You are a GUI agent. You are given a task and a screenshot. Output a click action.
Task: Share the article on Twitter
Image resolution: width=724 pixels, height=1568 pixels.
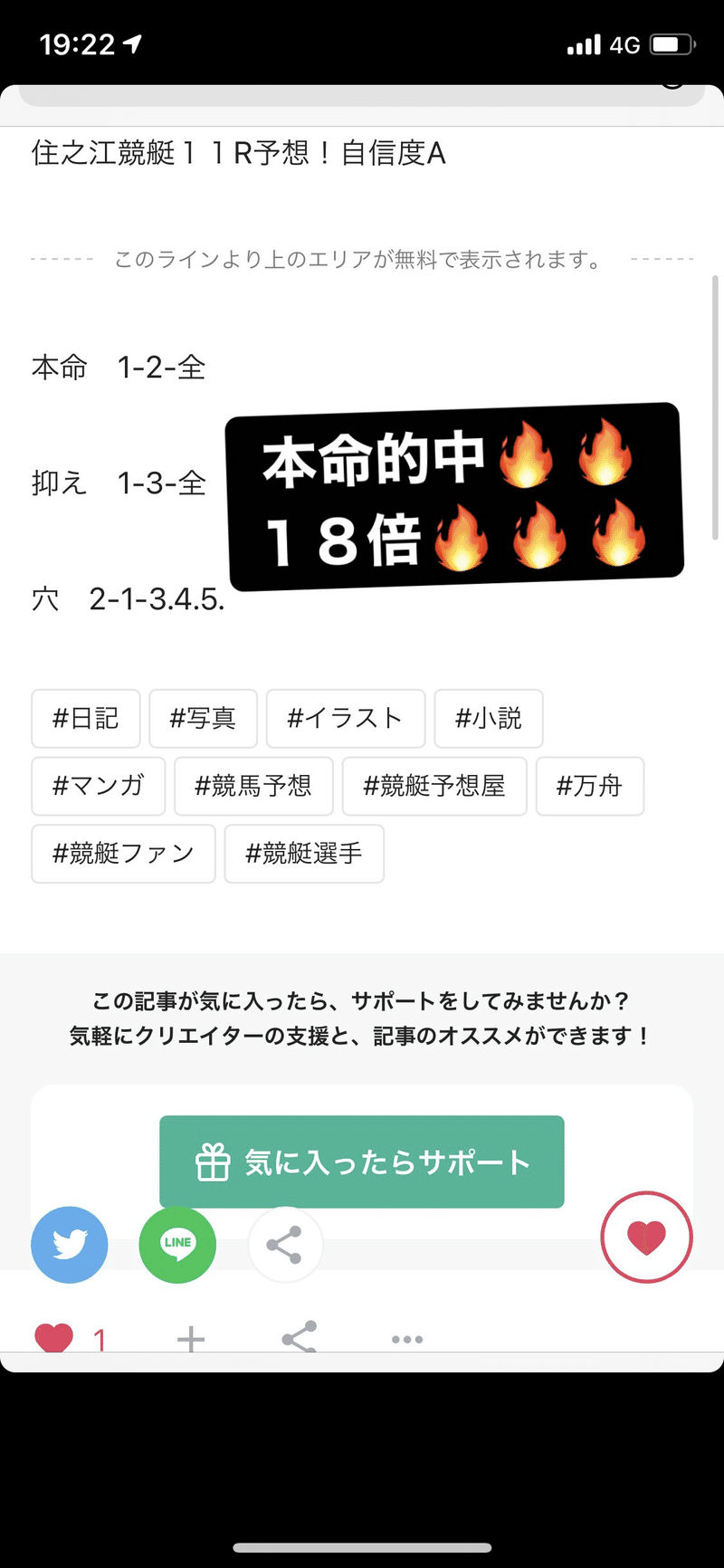point(69,1245)
